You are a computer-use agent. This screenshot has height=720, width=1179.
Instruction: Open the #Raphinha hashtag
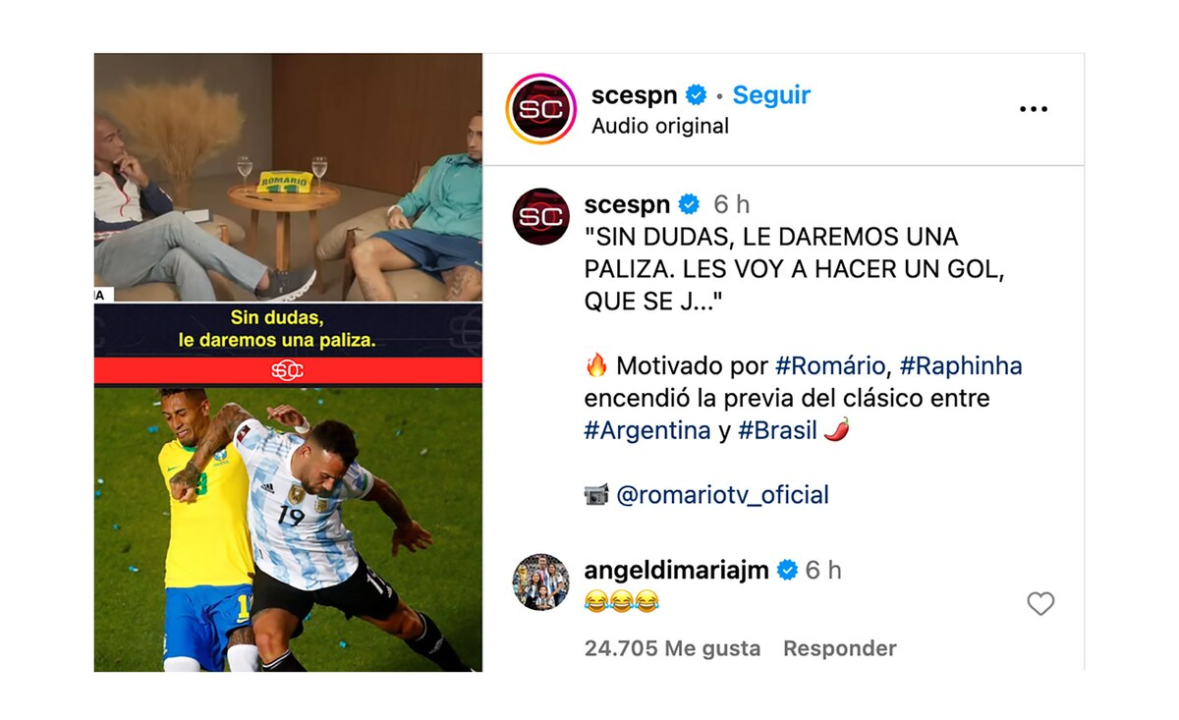960,366
